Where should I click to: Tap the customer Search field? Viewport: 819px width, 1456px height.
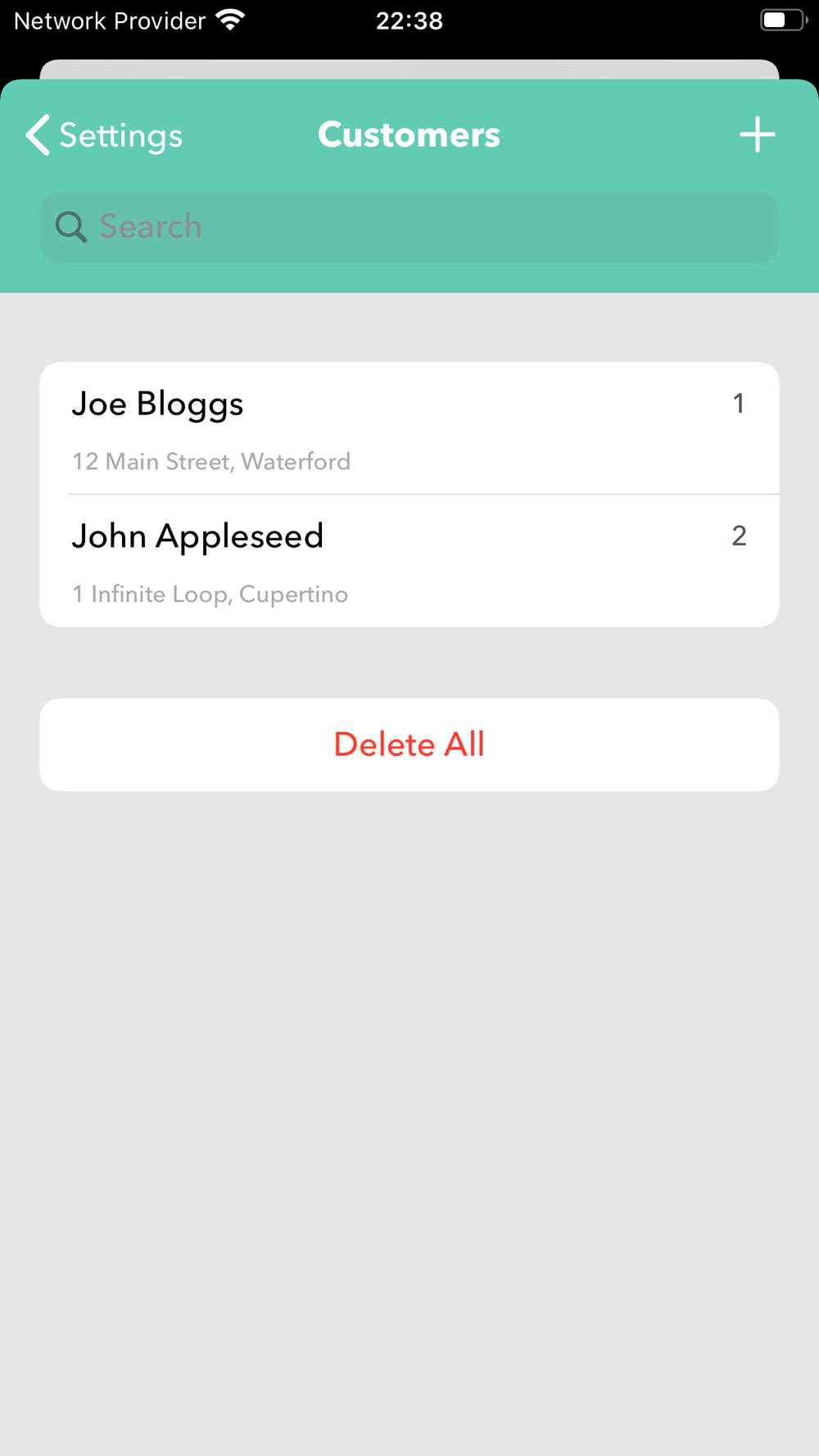[x=409, y=228]
